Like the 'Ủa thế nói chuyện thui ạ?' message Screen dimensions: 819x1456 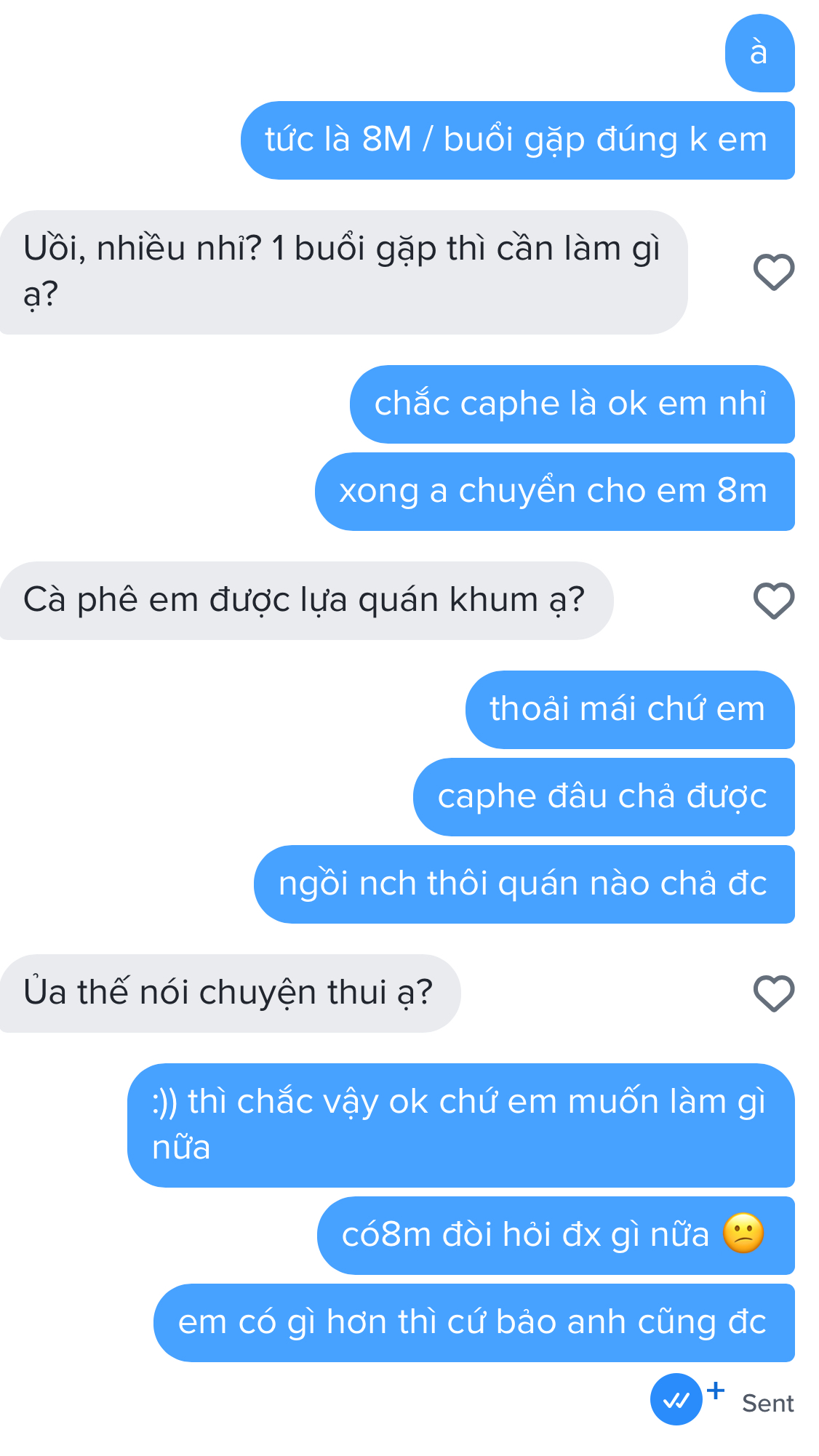(773, 993)
